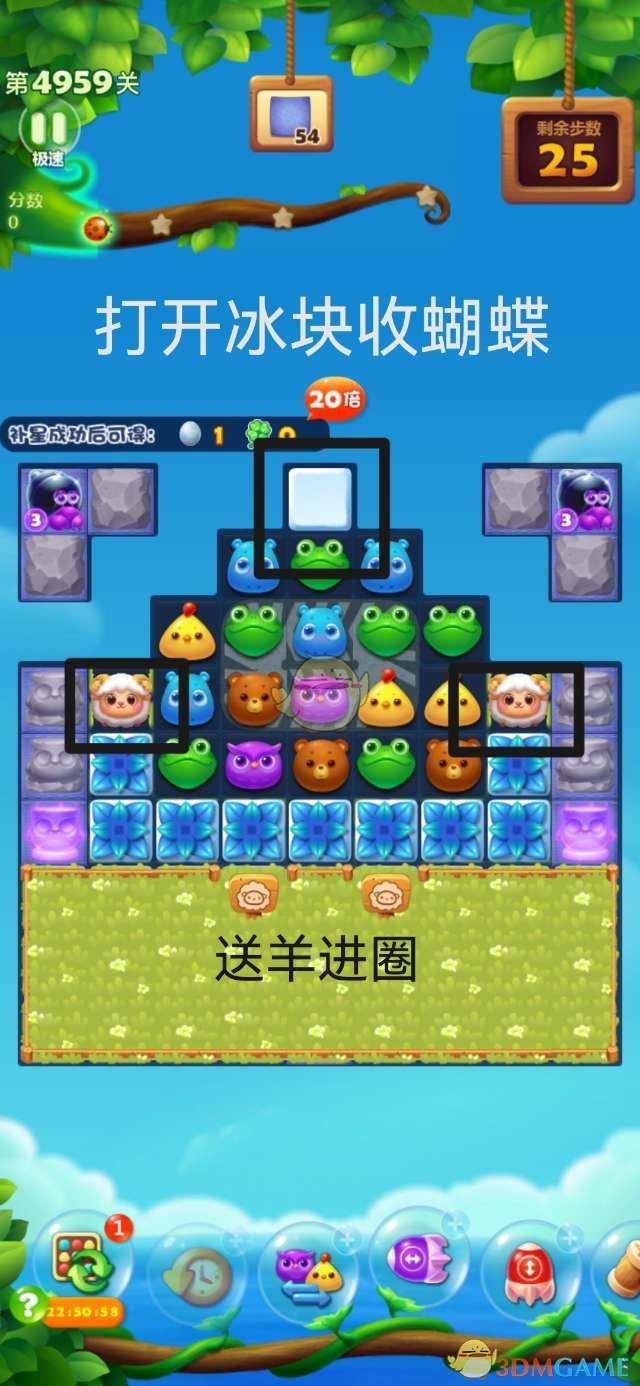Pause the game with the pause button
This screenshot has height=1386, width=640.
[x=47, y=127]
